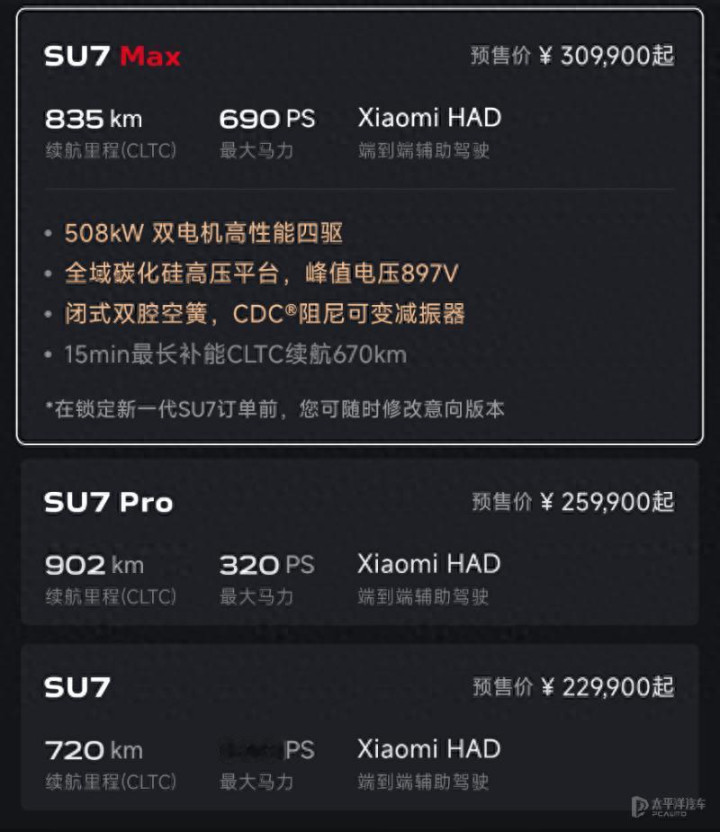720x832 pixels.
Task: Select the SU7 Max version card
Action: (360, 225)
